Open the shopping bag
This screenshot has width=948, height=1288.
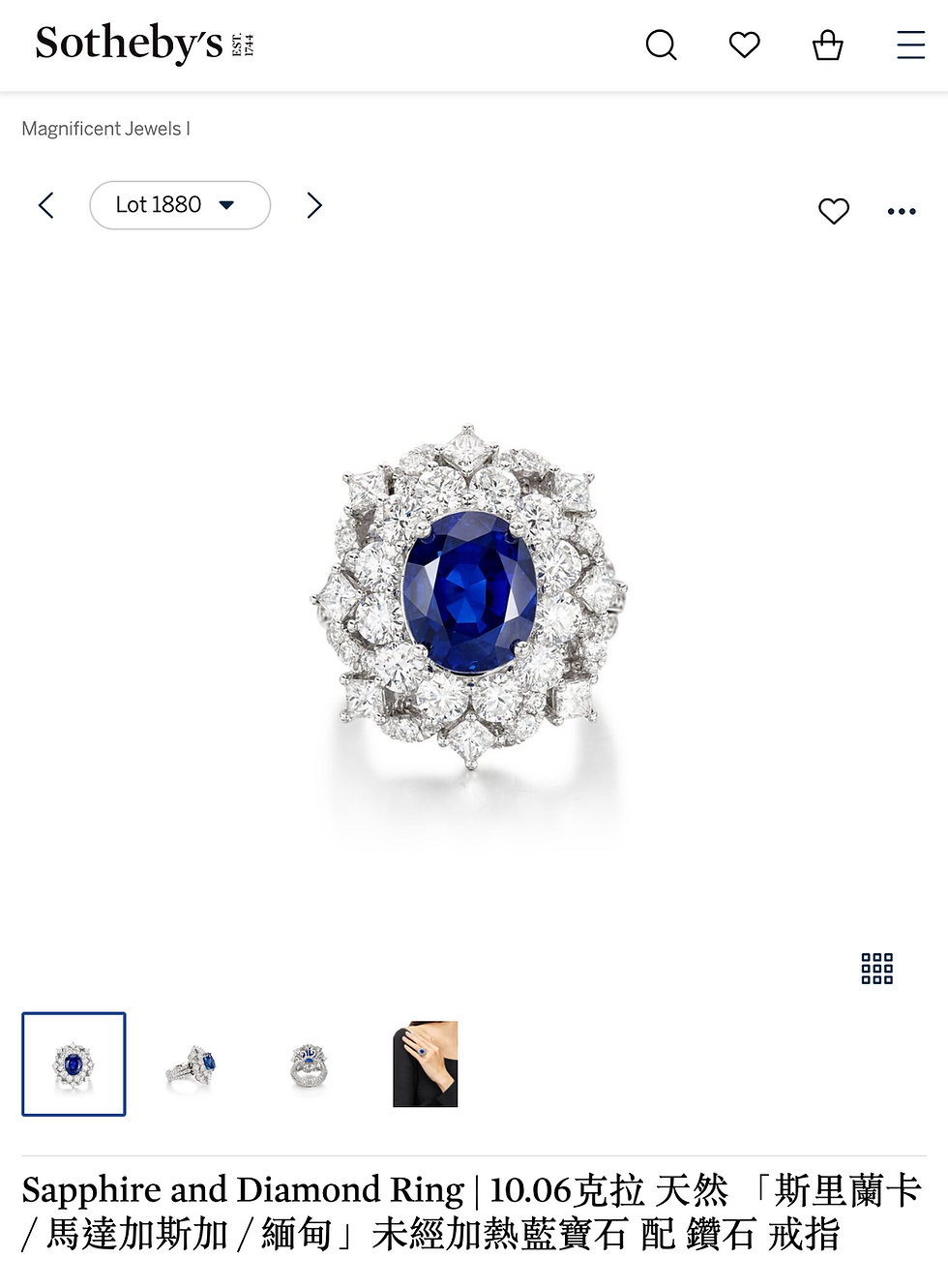click(827, 45)
